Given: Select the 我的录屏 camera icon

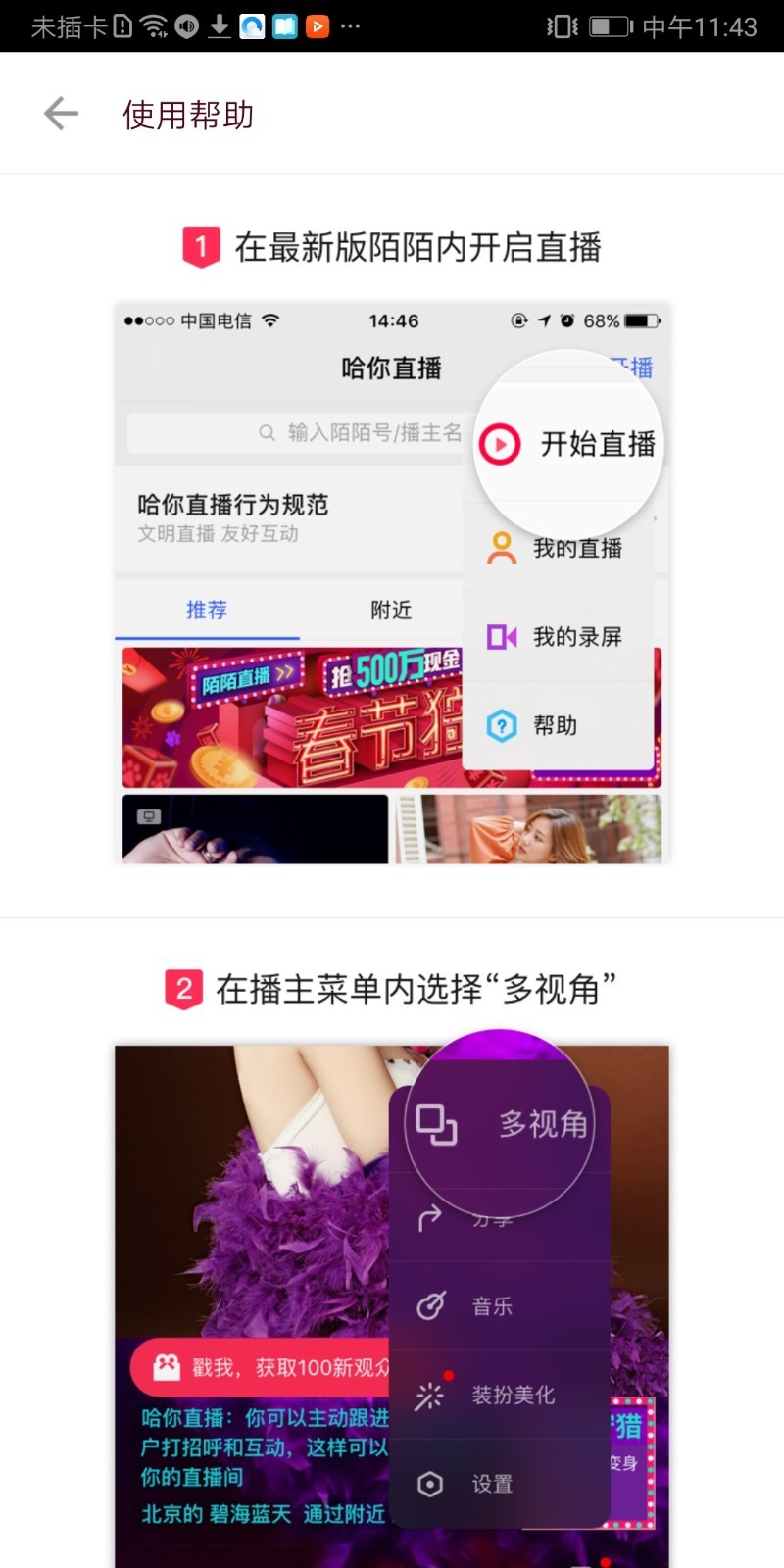Looking at the screenshot, I should pos(502,637).
